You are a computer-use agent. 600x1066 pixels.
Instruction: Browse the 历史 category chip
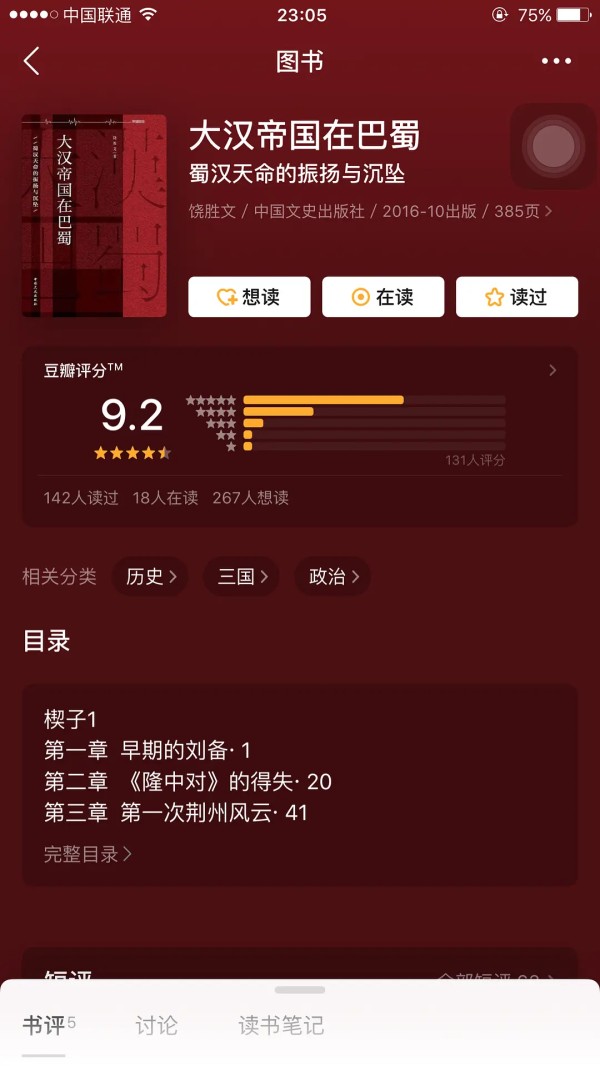[x=151, y=576]
